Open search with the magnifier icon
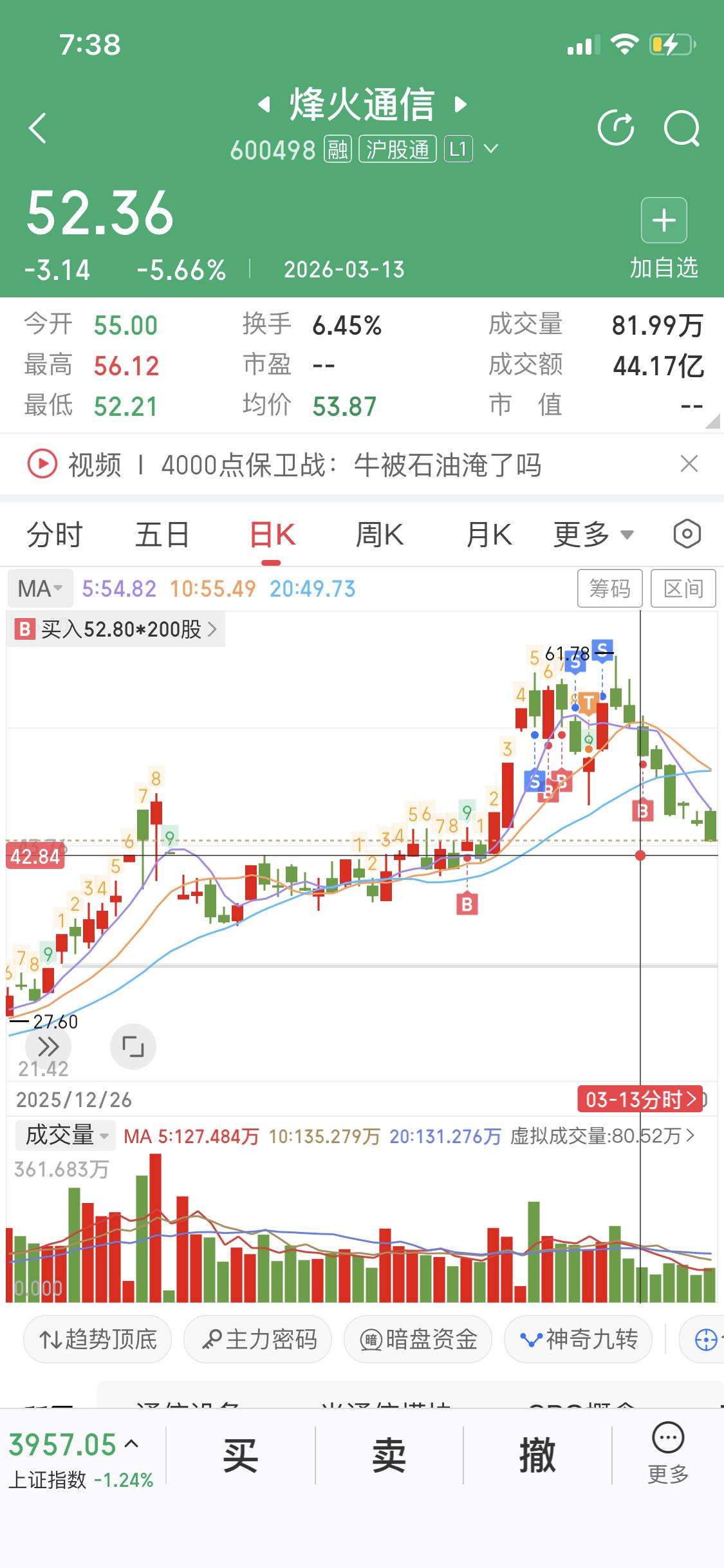This screenshot has width=724, height=1568. point(683,128)
